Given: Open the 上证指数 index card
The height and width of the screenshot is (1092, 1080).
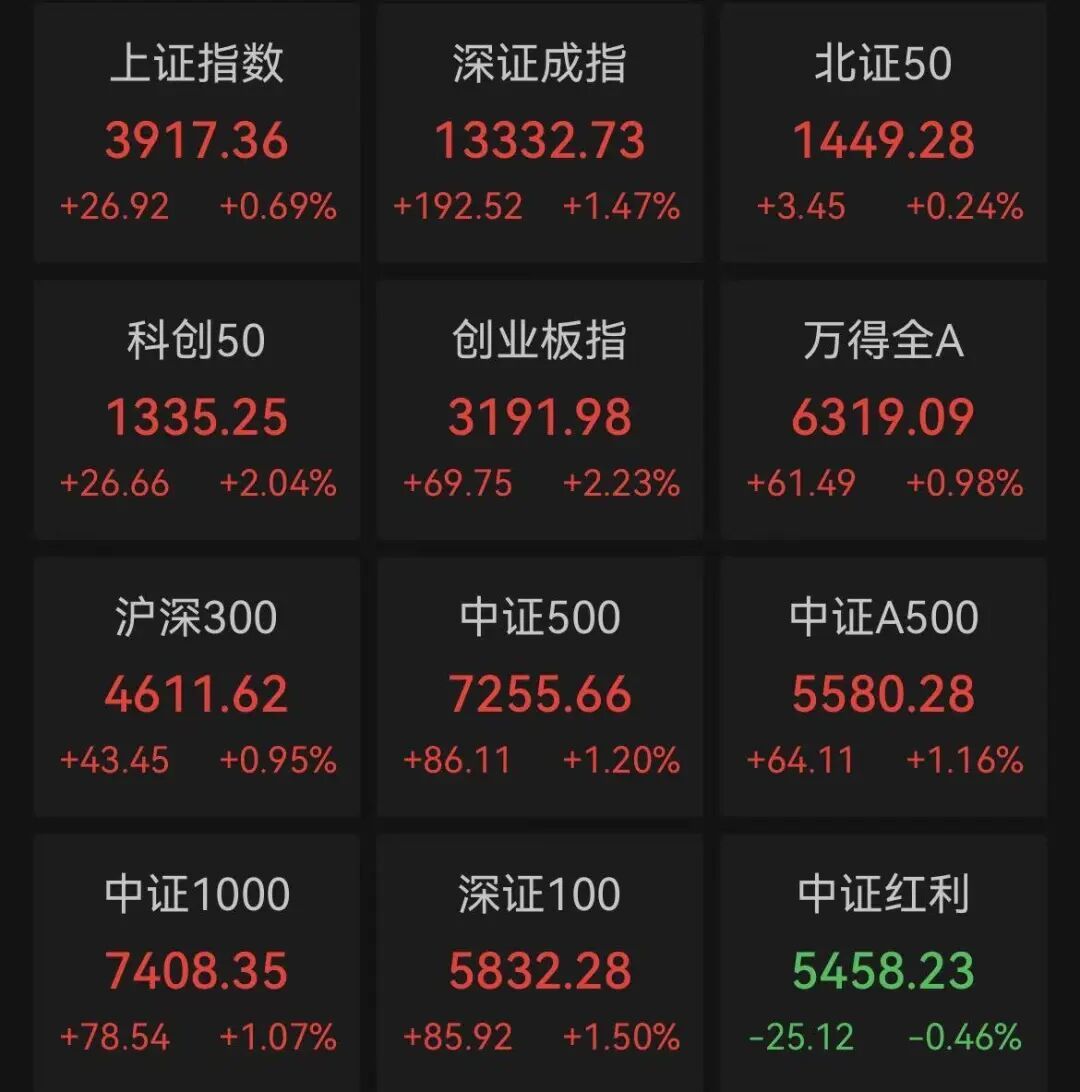Looking at the screenshot, I should click(x=197, y=135).
